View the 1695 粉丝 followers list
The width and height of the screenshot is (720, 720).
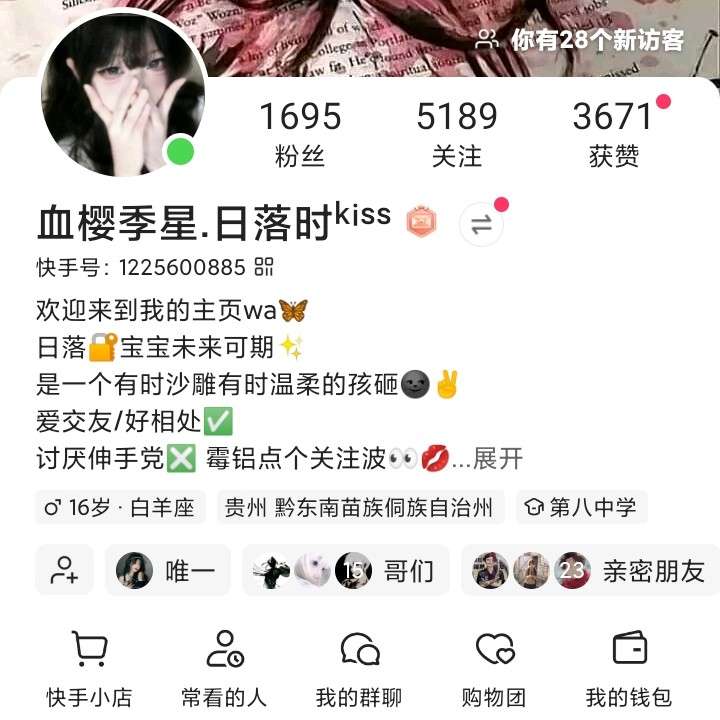point(300,133)
